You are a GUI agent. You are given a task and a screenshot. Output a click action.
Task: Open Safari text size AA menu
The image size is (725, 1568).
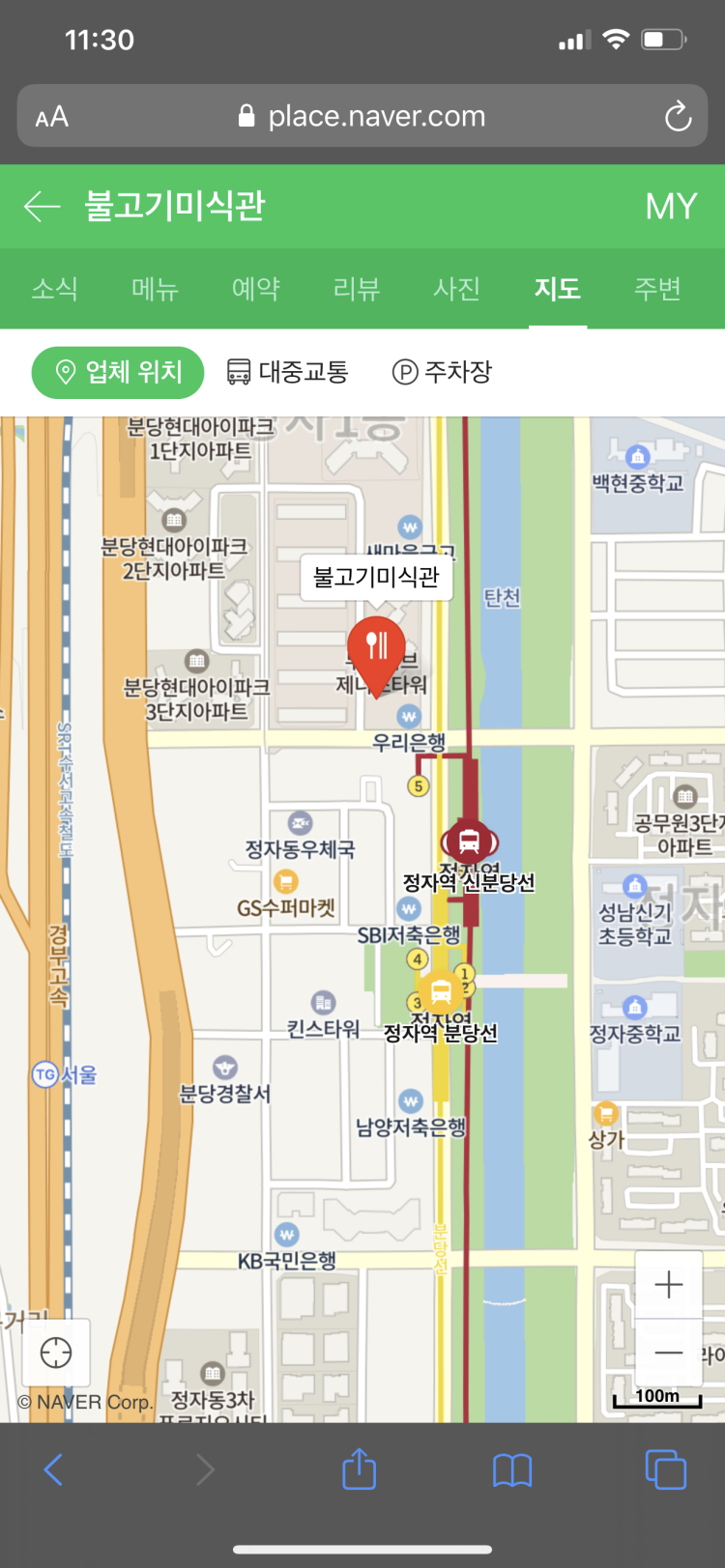point(52,117)
